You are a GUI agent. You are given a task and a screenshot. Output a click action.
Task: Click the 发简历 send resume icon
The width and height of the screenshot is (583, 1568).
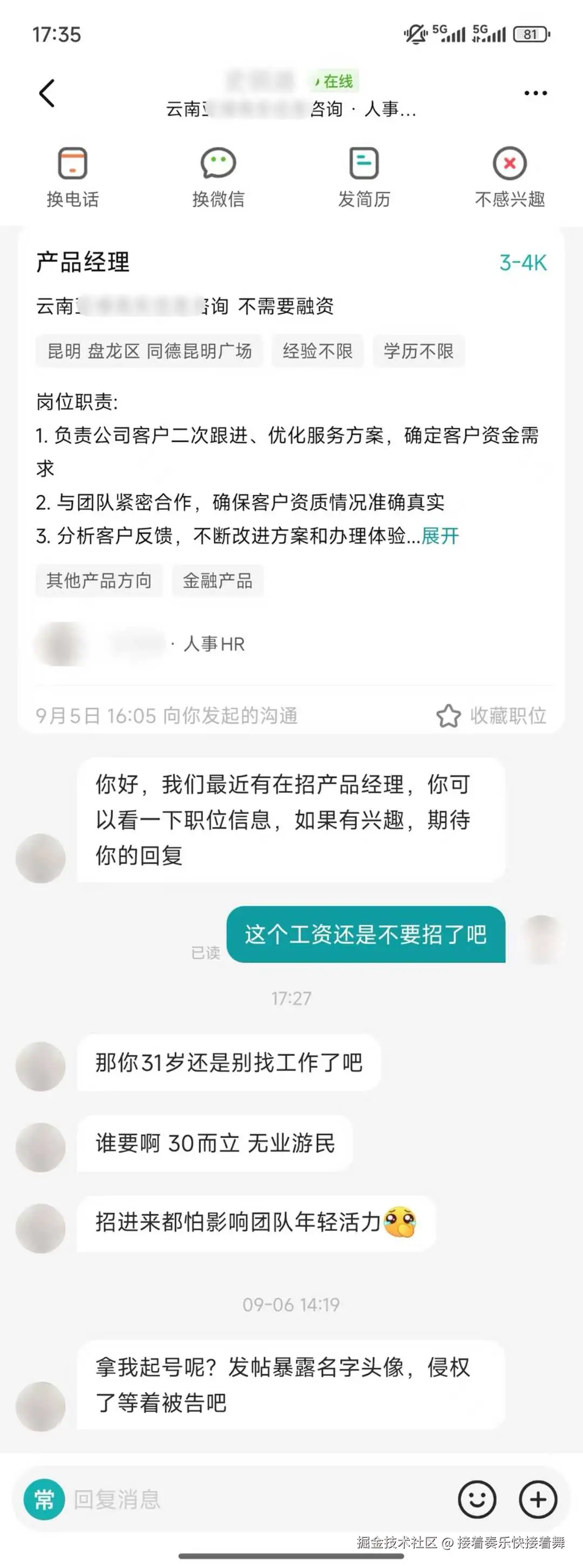tap(363, 177)
